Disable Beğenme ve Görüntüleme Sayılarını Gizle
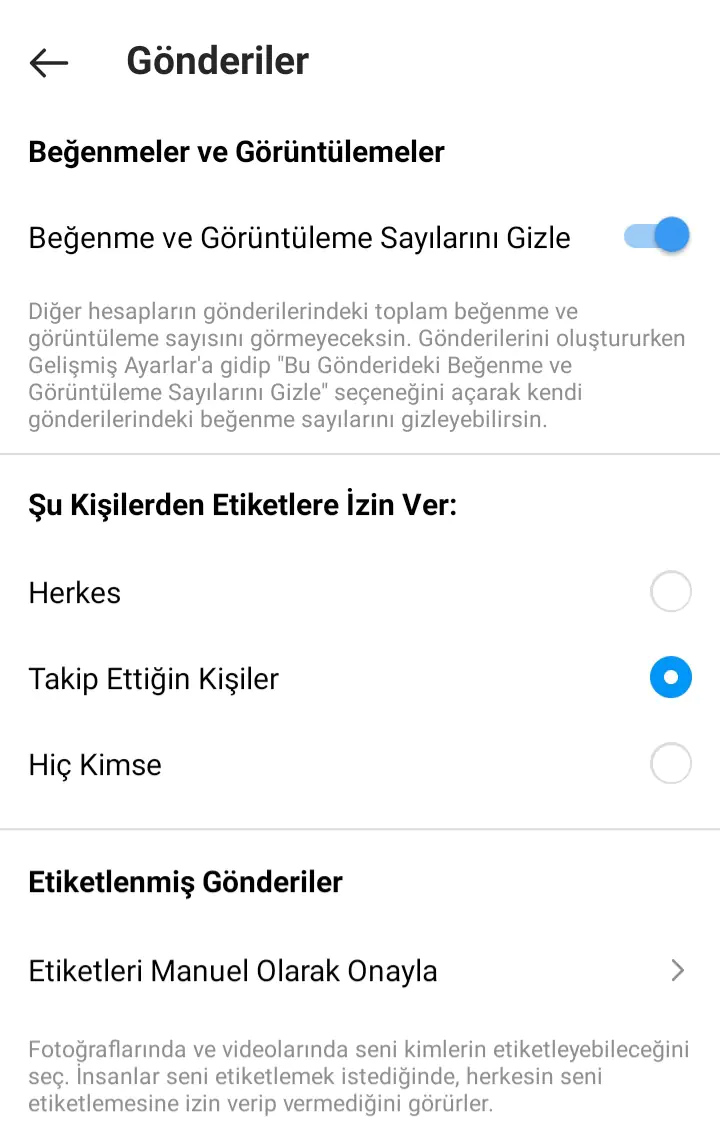The height and width of the screenshot is (1137, 720). 656,235
